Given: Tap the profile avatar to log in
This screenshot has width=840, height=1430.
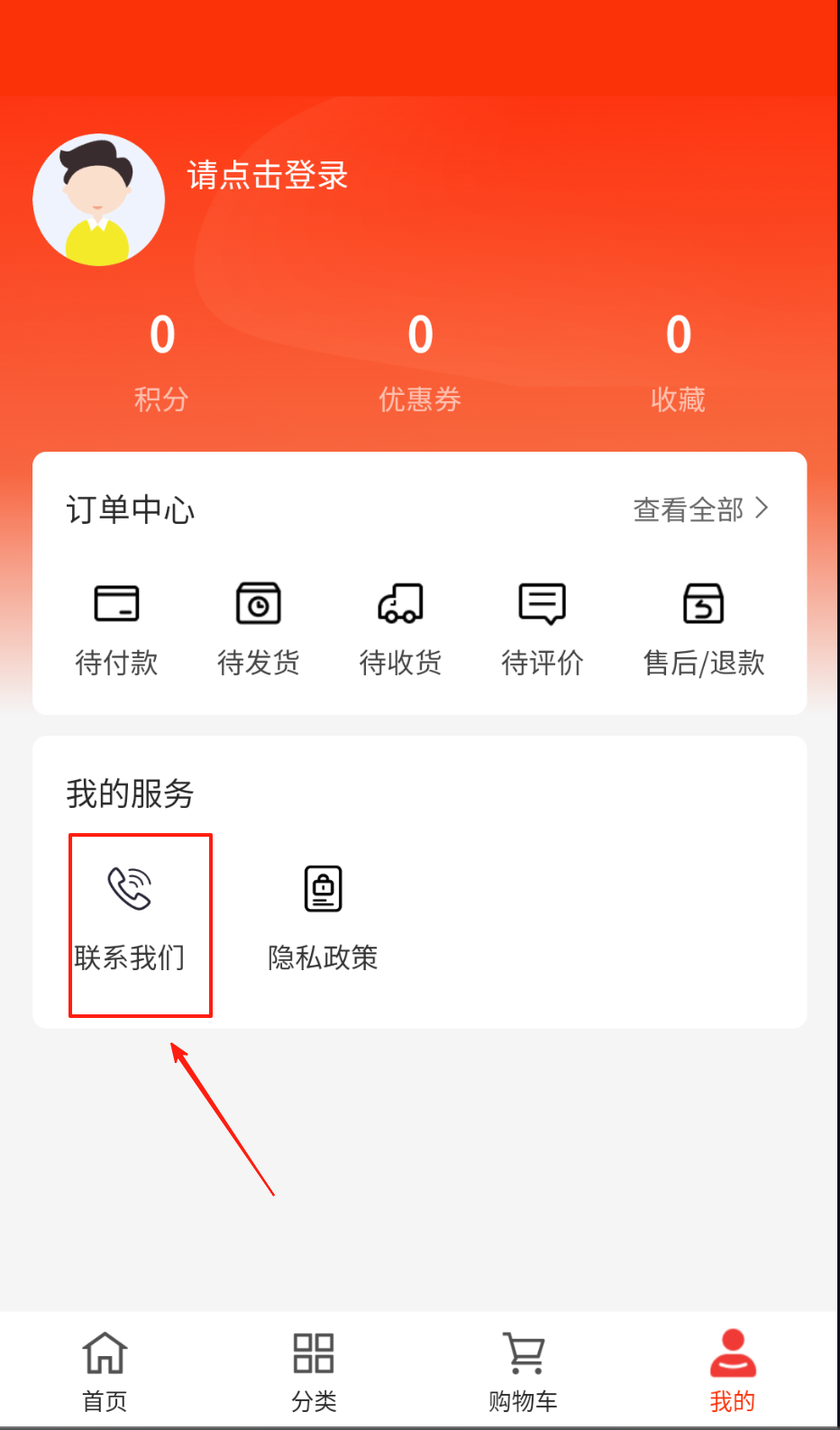Looking at the screenshot, I should click(99, 200).
